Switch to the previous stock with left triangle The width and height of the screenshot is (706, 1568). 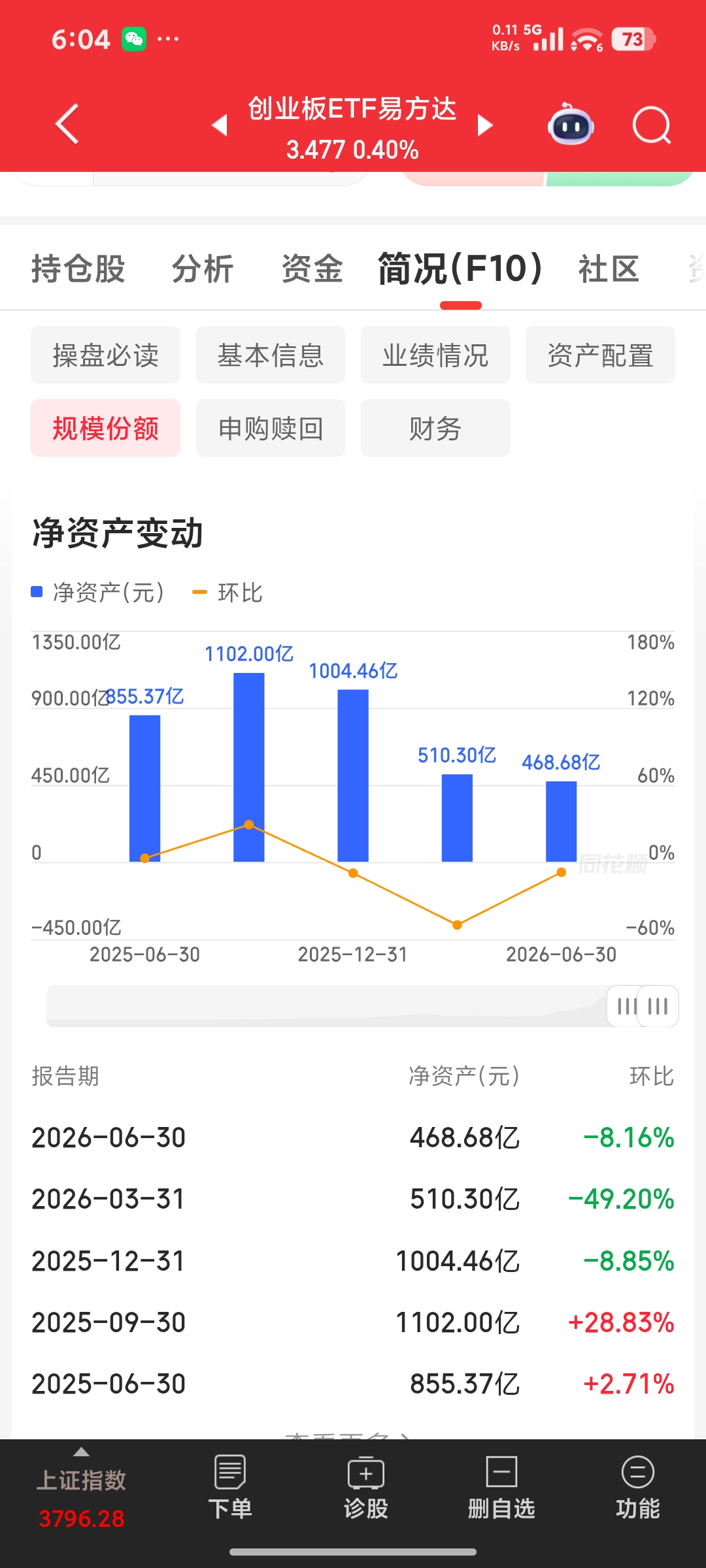click(220, 125)
